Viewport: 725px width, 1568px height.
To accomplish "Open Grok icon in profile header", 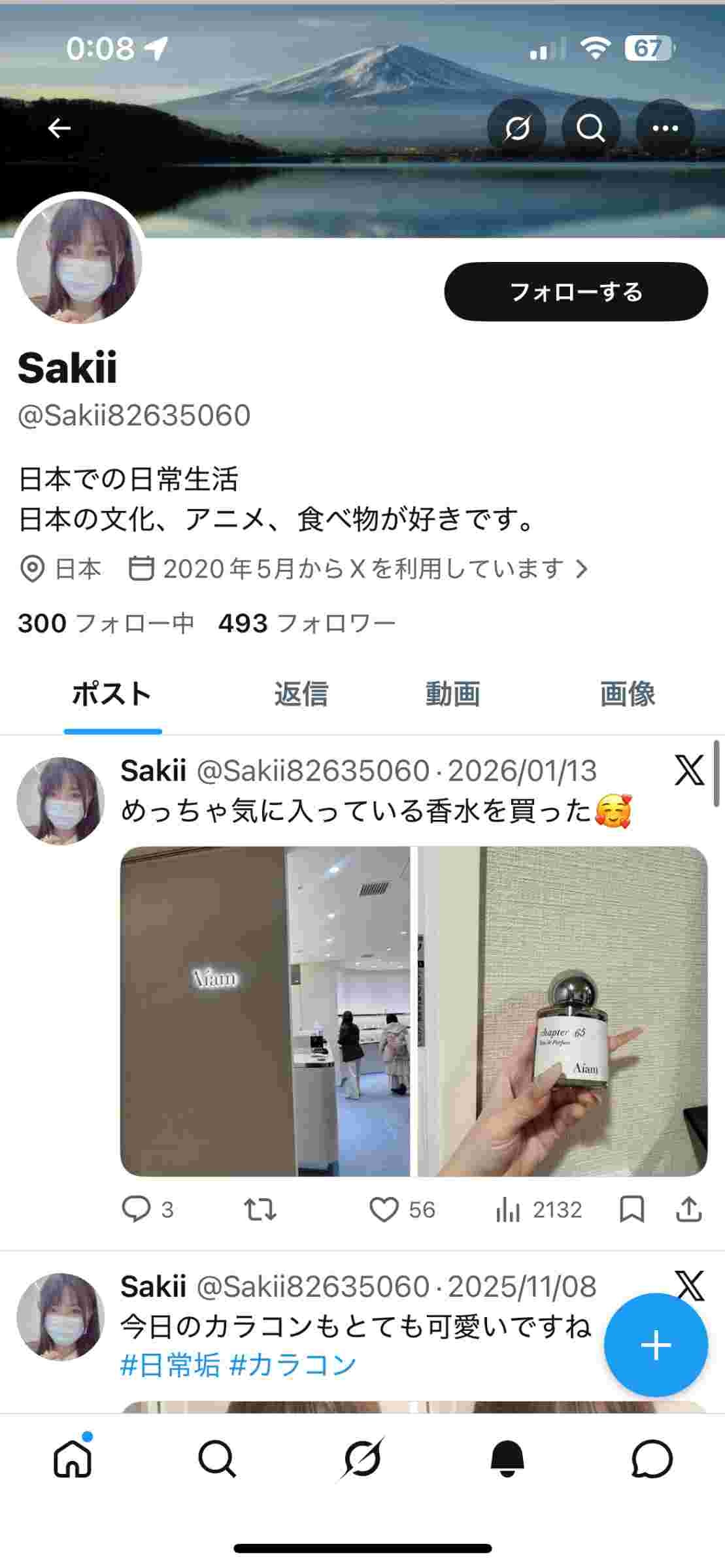I will coord(516,128).
